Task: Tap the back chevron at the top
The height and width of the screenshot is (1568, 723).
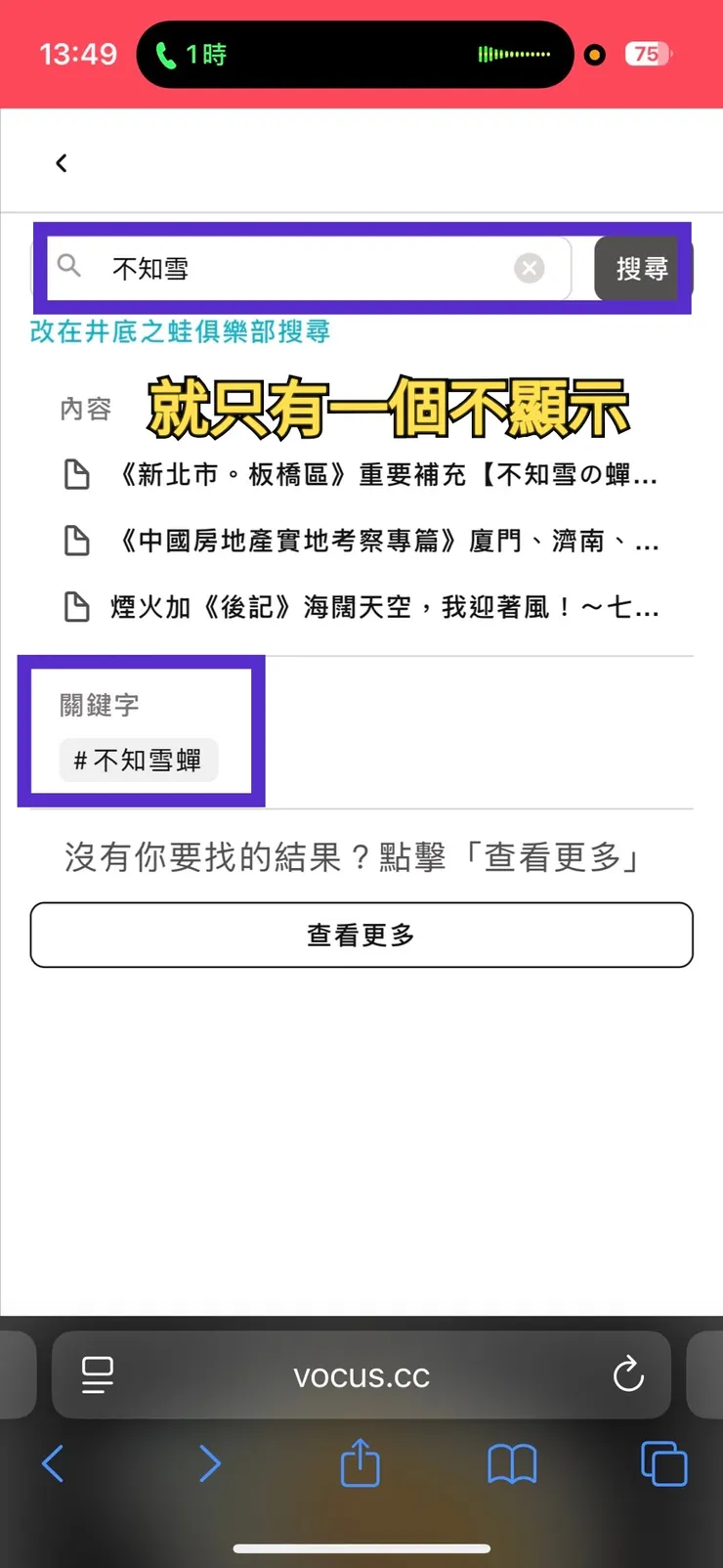Action: [62, 162]
